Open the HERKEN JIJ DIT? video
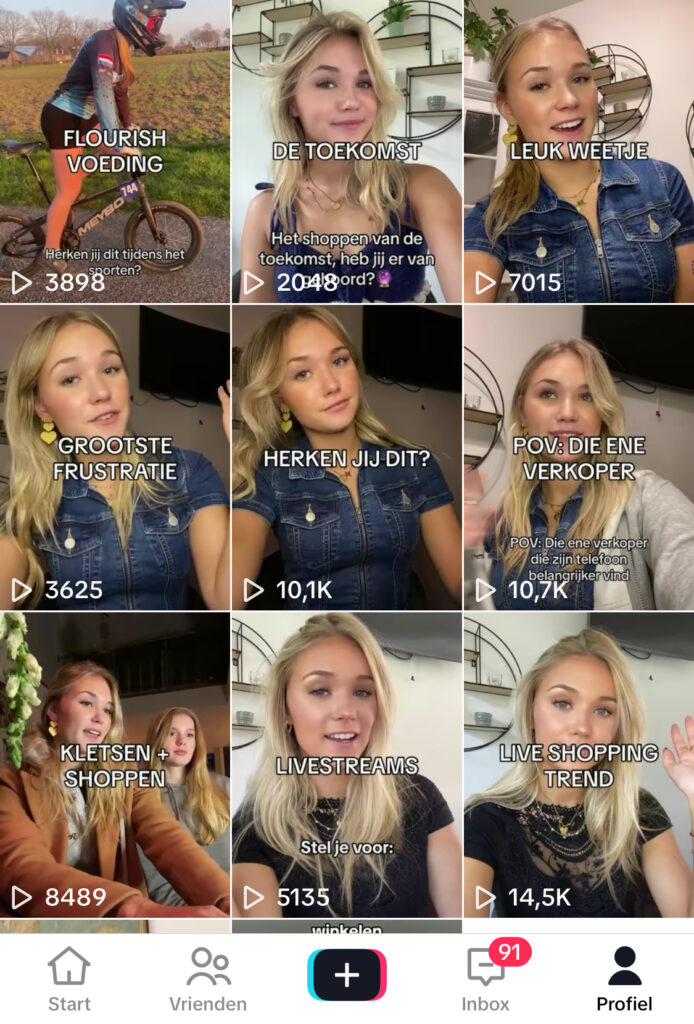Viewport: 694px width, 1024px height. point(346,457)
